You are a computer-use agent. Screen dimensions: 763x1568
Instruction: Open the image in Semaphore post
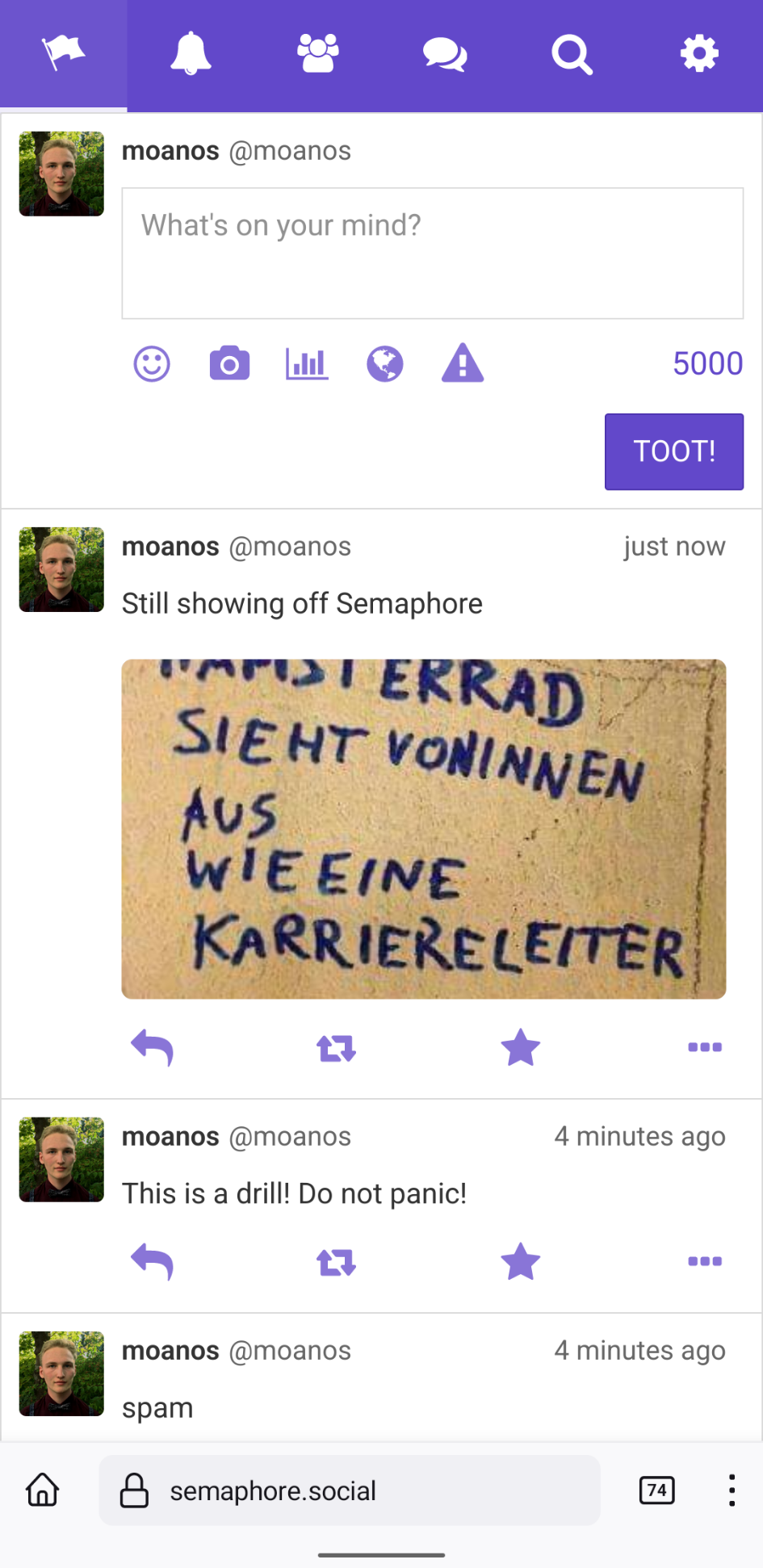423,828
